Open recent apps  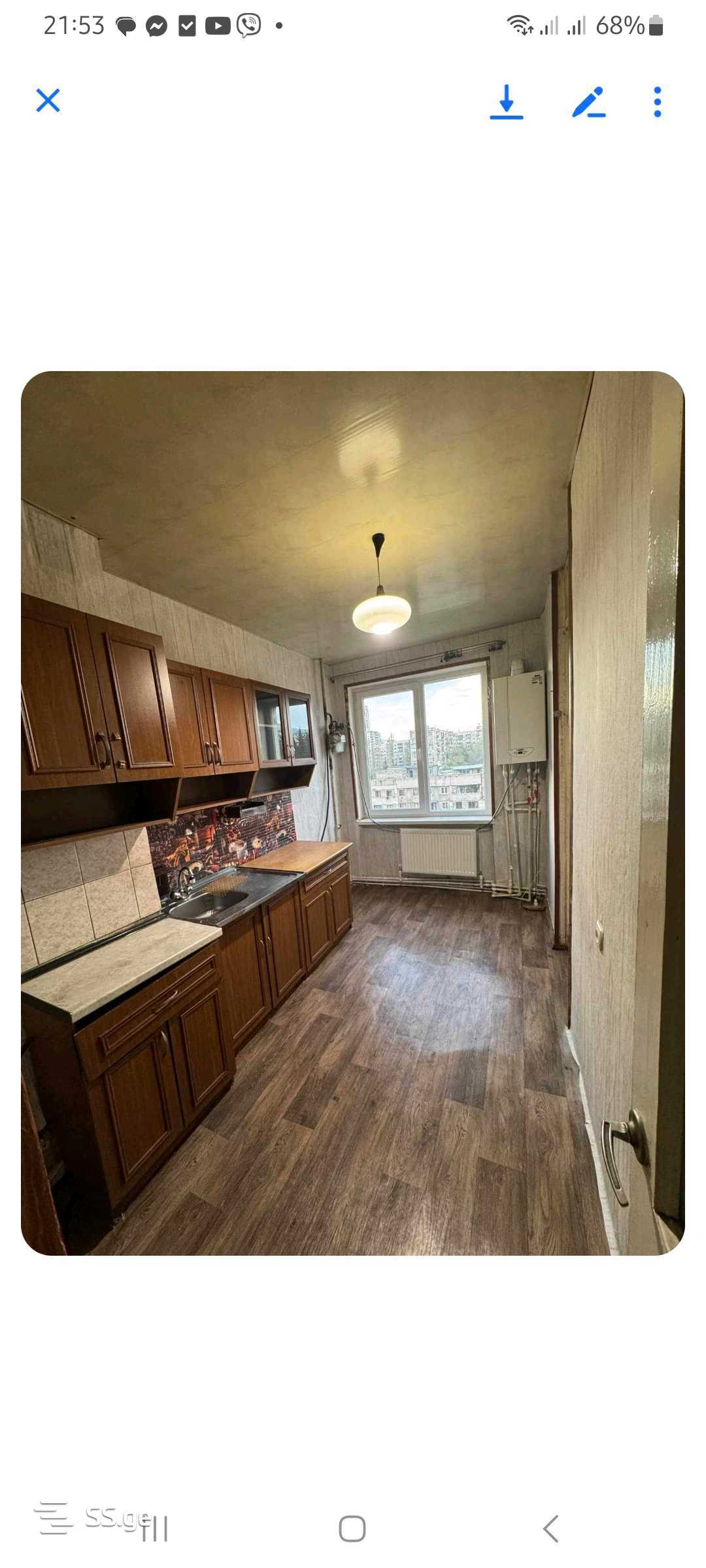pyautogui.click(x=155, y=1529)
